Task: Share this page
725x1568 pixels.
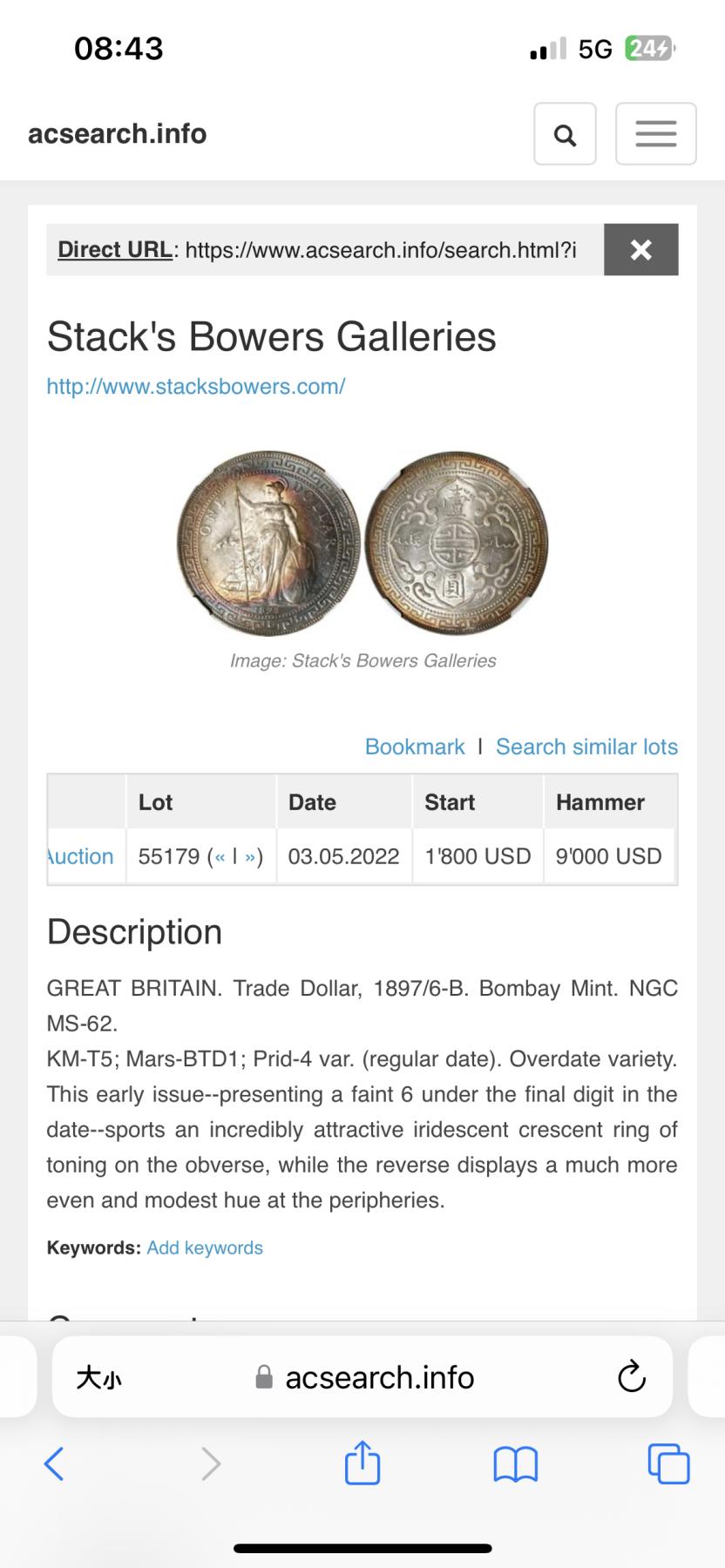Action: [x=362, y=1463]
